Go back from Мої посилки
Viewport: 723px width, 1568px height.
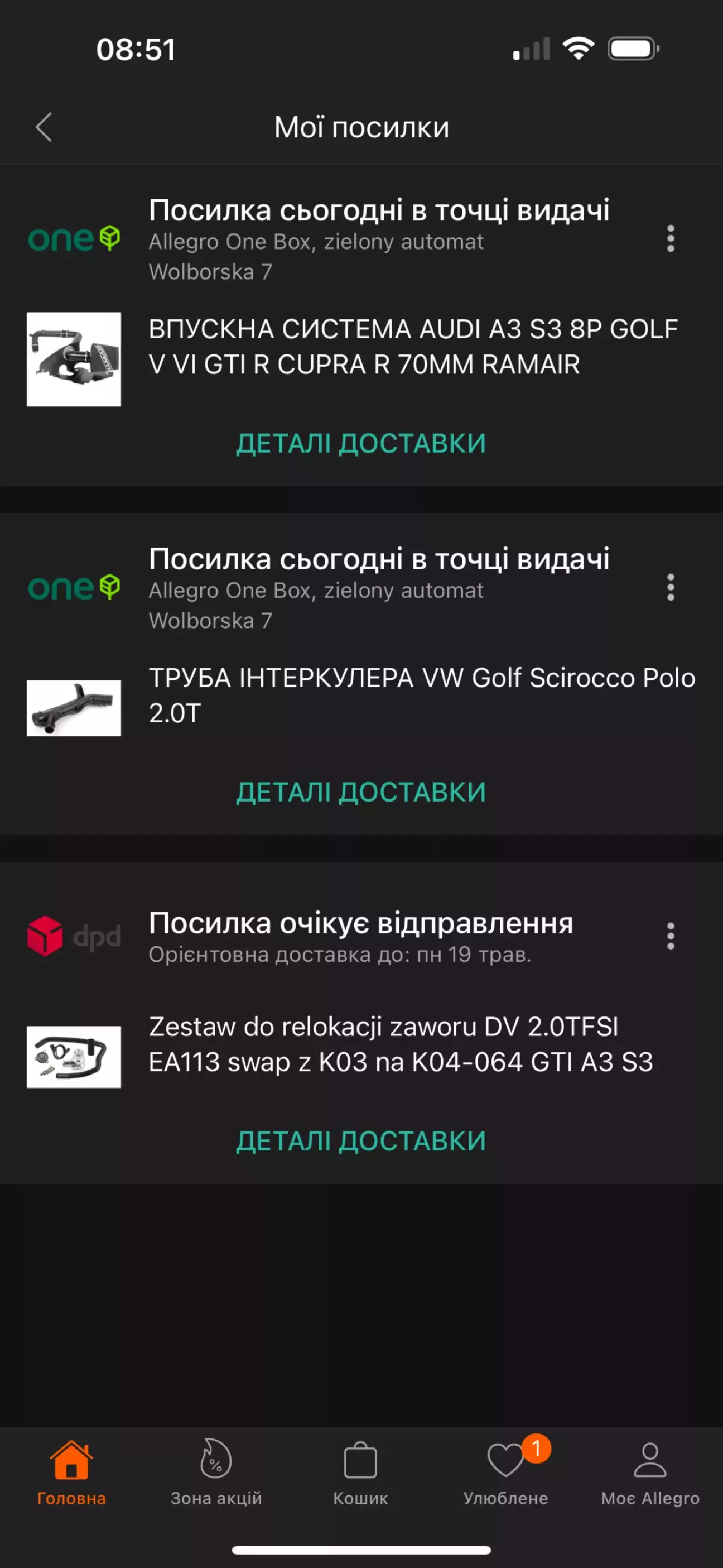44,127
